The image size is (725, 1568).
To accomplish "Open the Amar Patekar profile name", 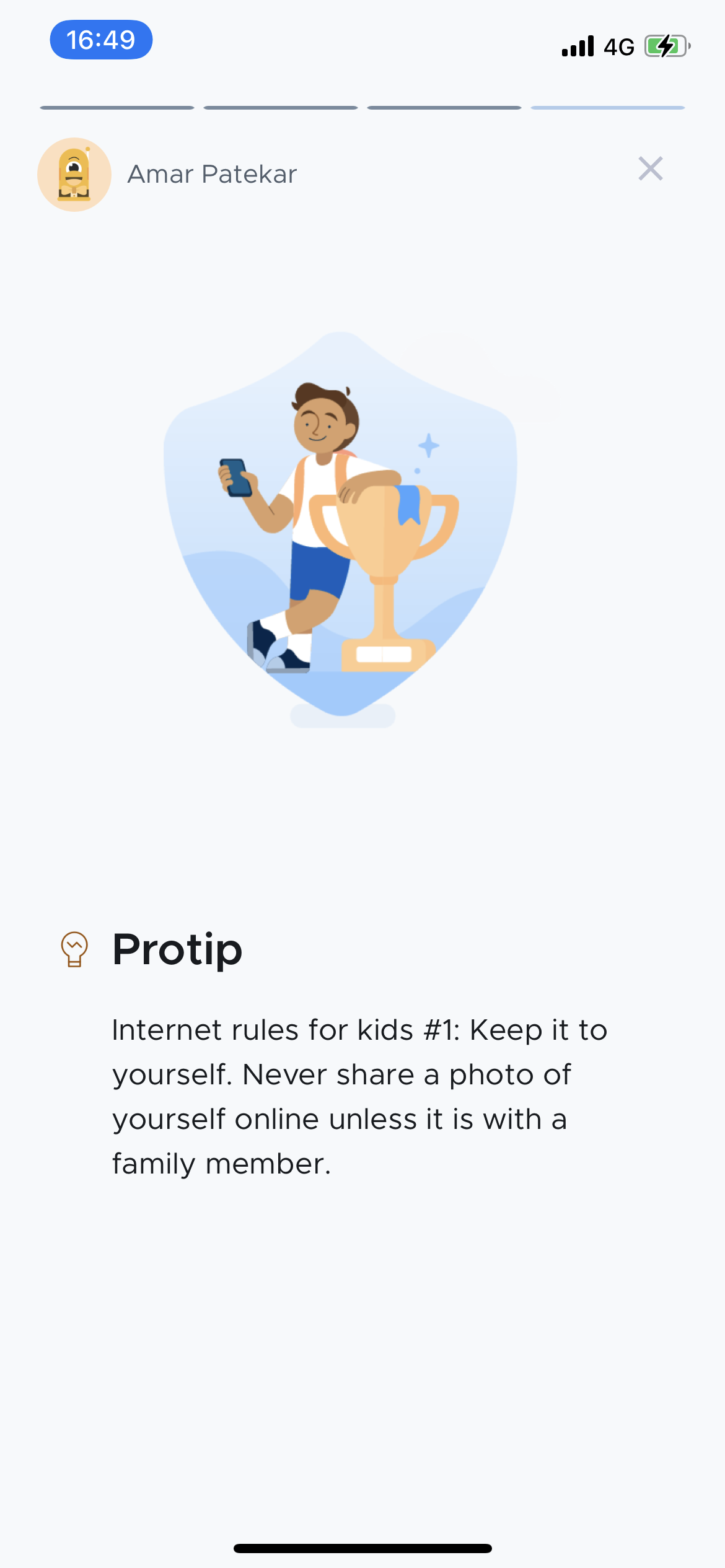I will click(x=212, y=174).
